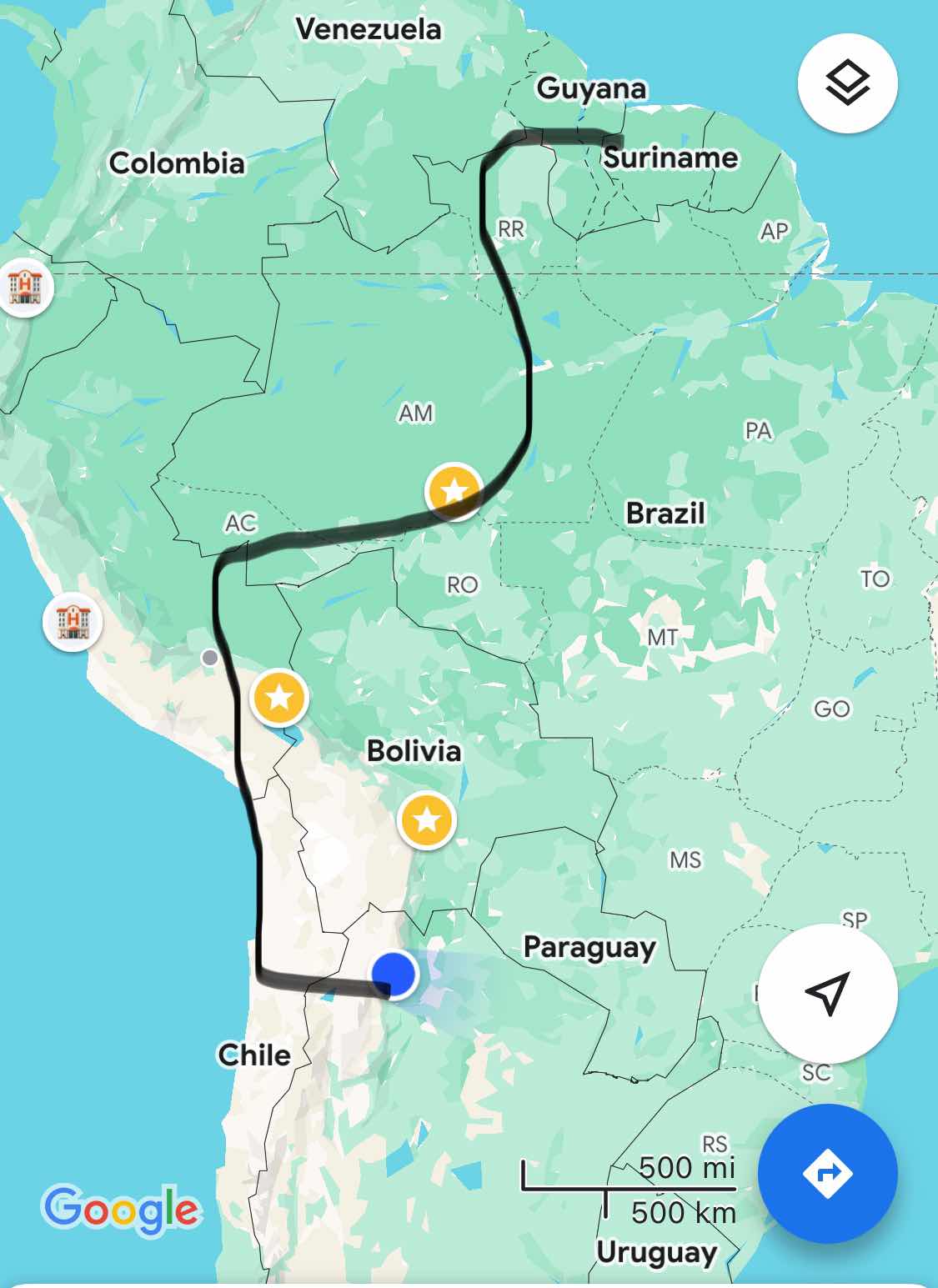Select the starred place just below the Bolivia label

pyautogui.click(x=427, y=820)
